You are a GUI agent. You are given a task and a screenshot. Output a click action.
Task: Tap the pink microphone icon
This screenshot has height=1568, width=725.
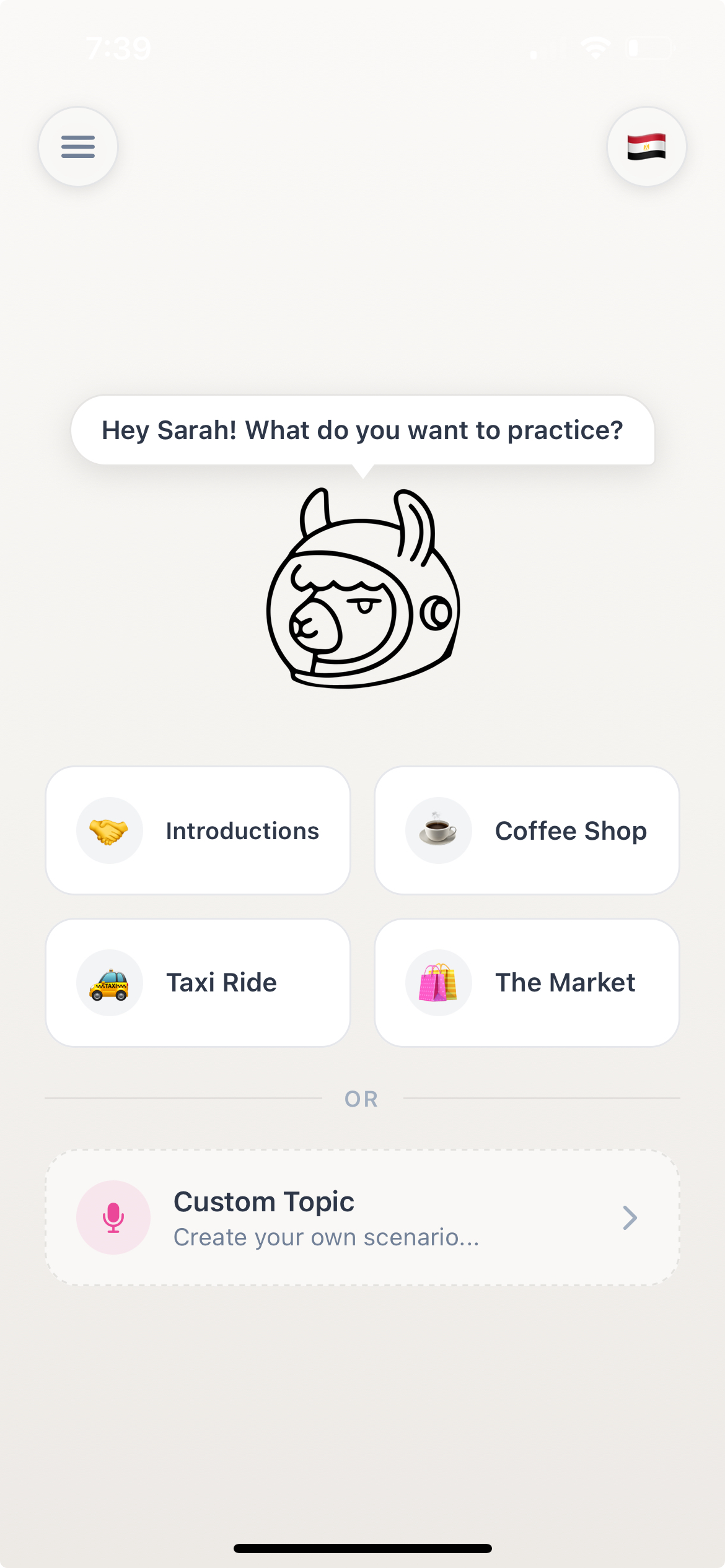[x=114, y=1216]
